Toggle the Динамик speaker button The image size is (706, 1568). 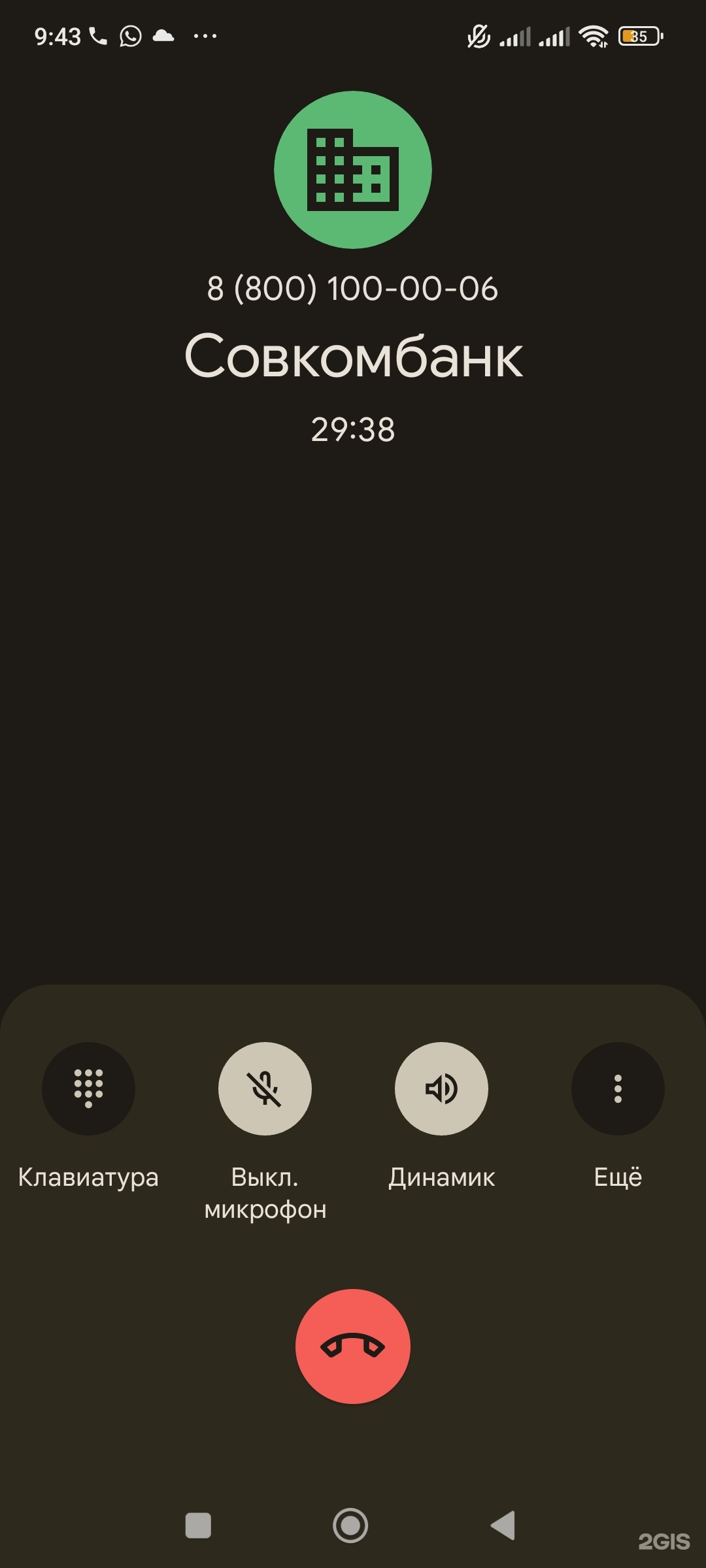(441, 1088)
